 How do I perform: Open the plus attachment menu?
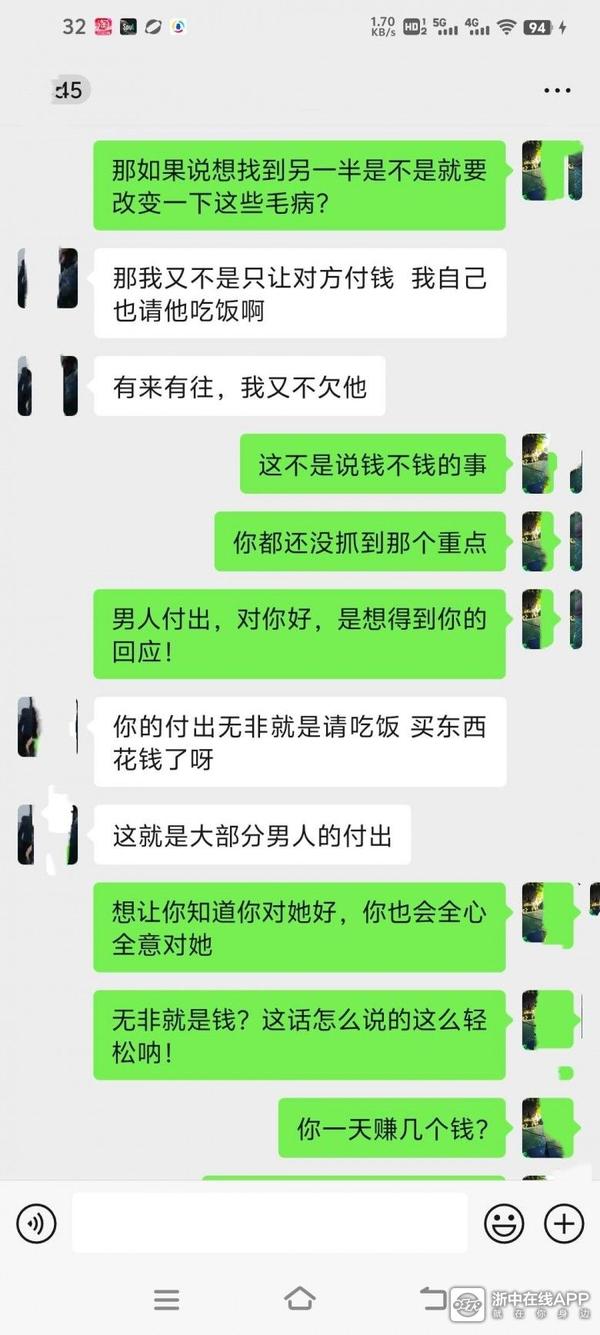[x=563, y=1223]
